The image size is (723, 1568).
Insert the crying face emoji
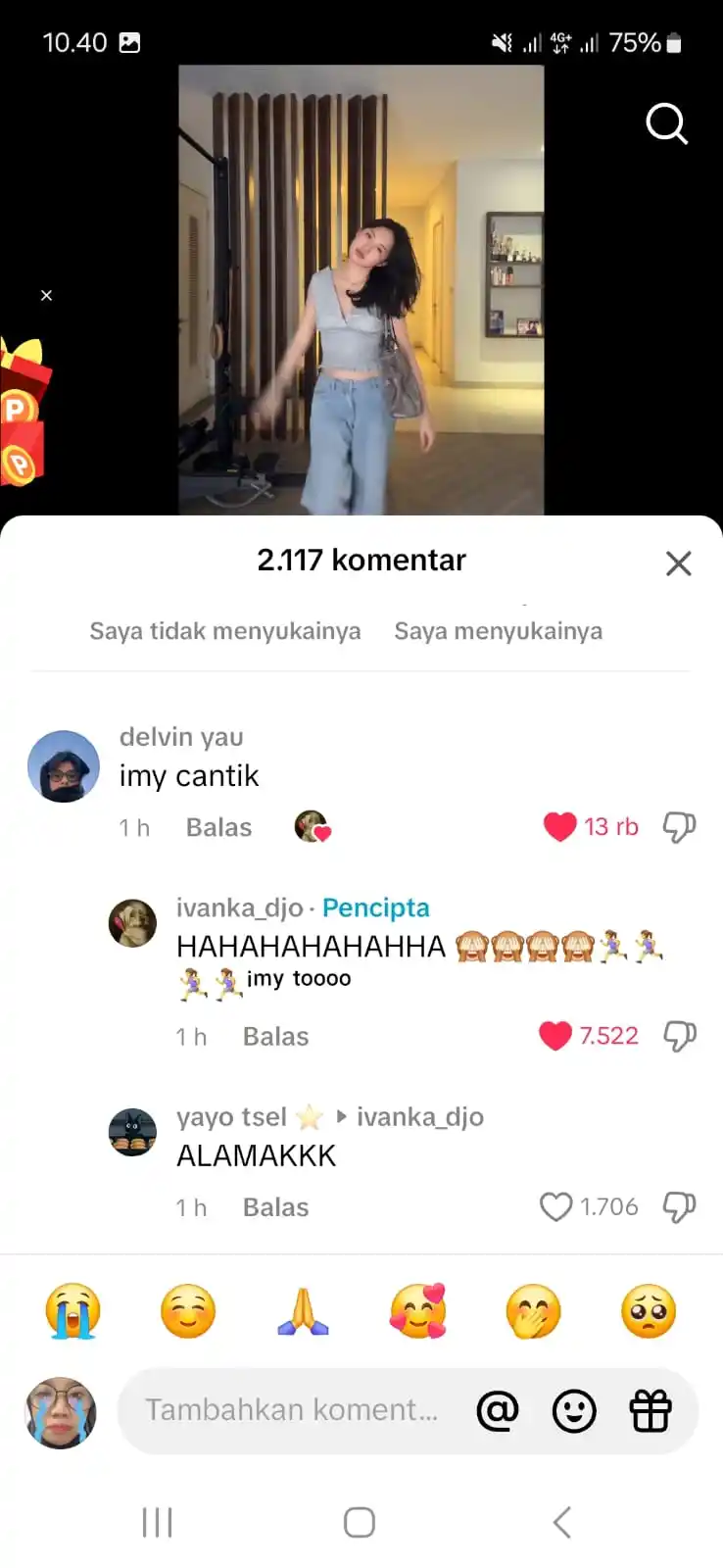pyautogui.click(x=73, y=1311)
